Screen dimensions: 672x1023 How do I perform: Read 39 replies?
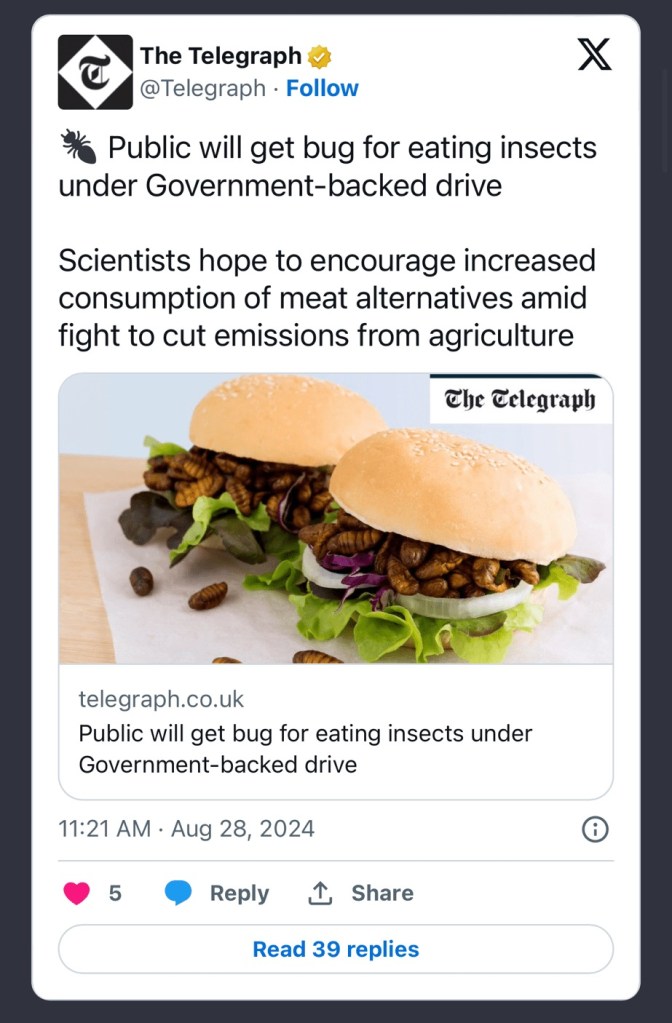335,949
